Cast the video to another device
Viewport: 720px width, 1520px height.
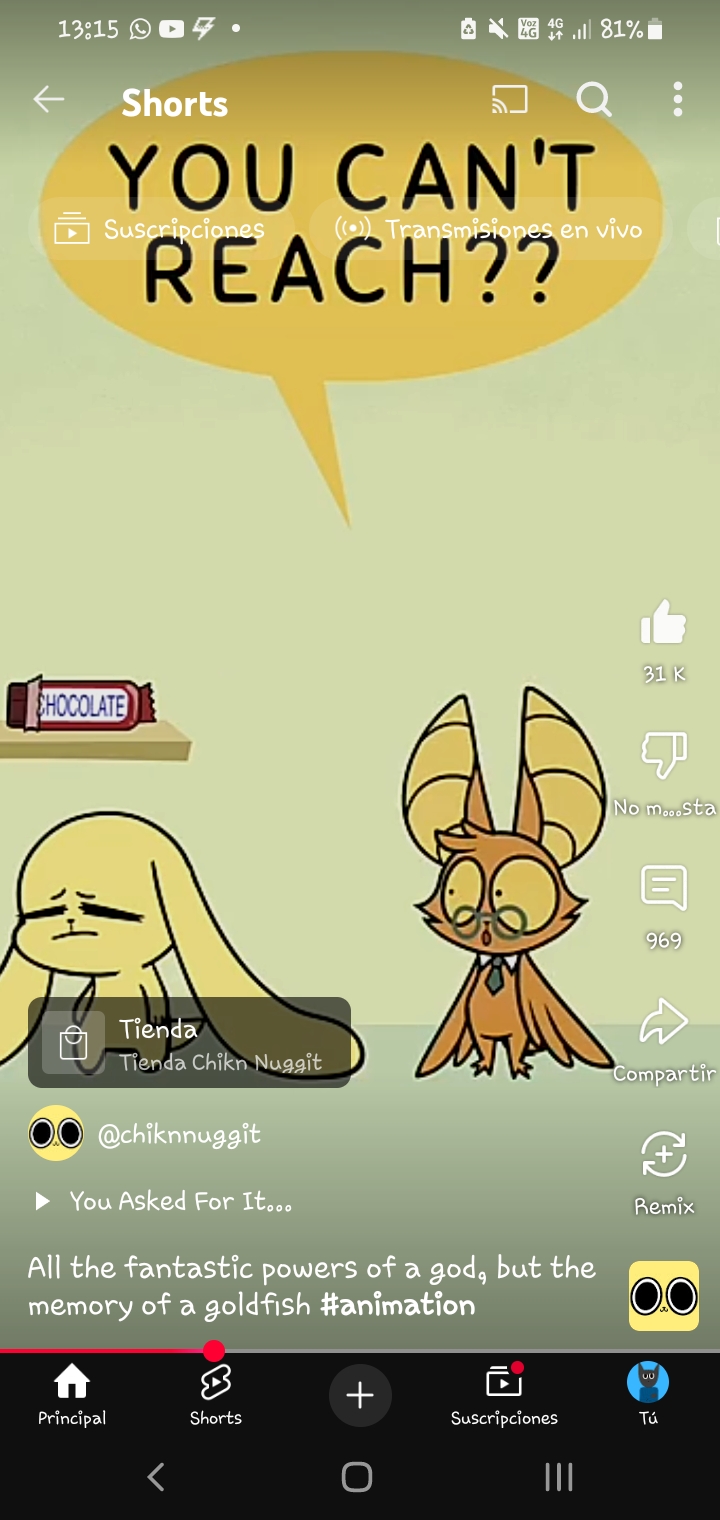(509, 100)
